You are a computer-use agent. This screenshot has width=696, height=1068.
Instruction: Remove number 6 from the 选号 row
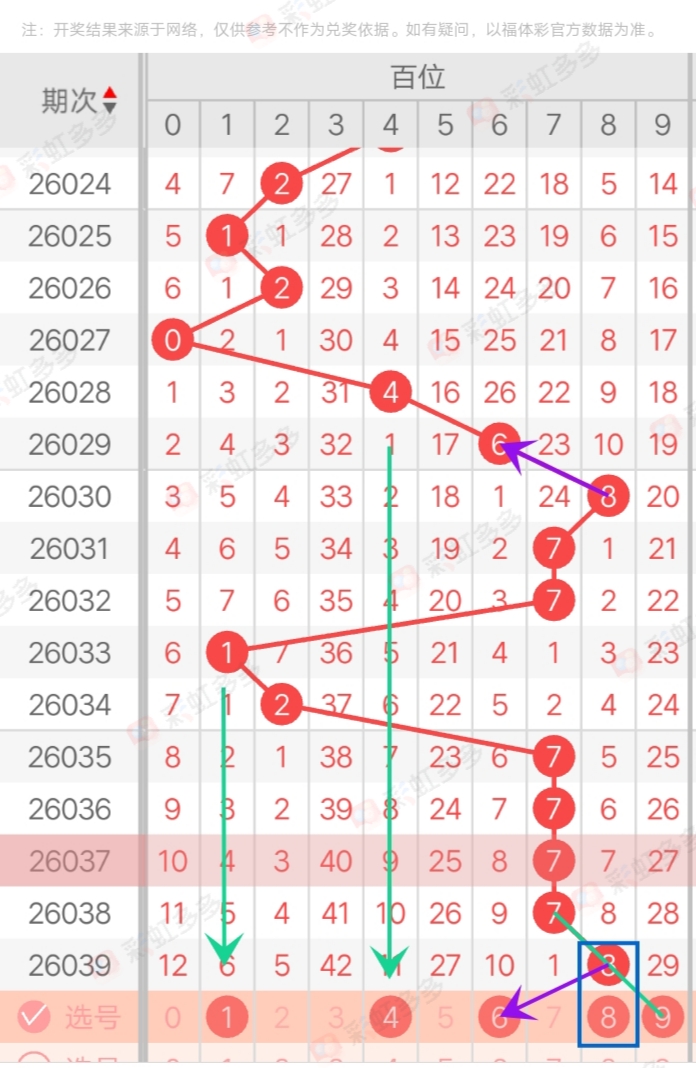click(x=499, y=1018)
